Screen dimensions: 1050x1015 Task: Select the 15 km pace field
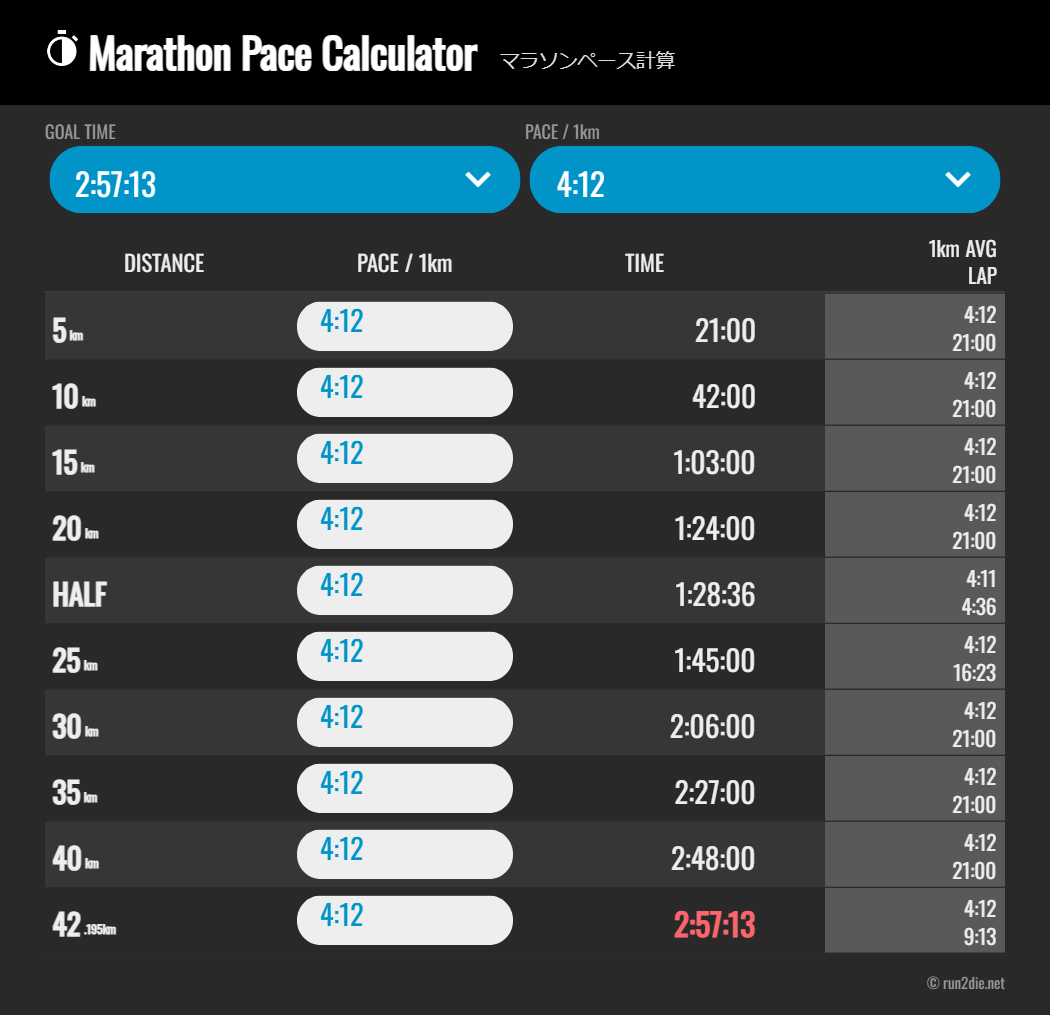404,458
